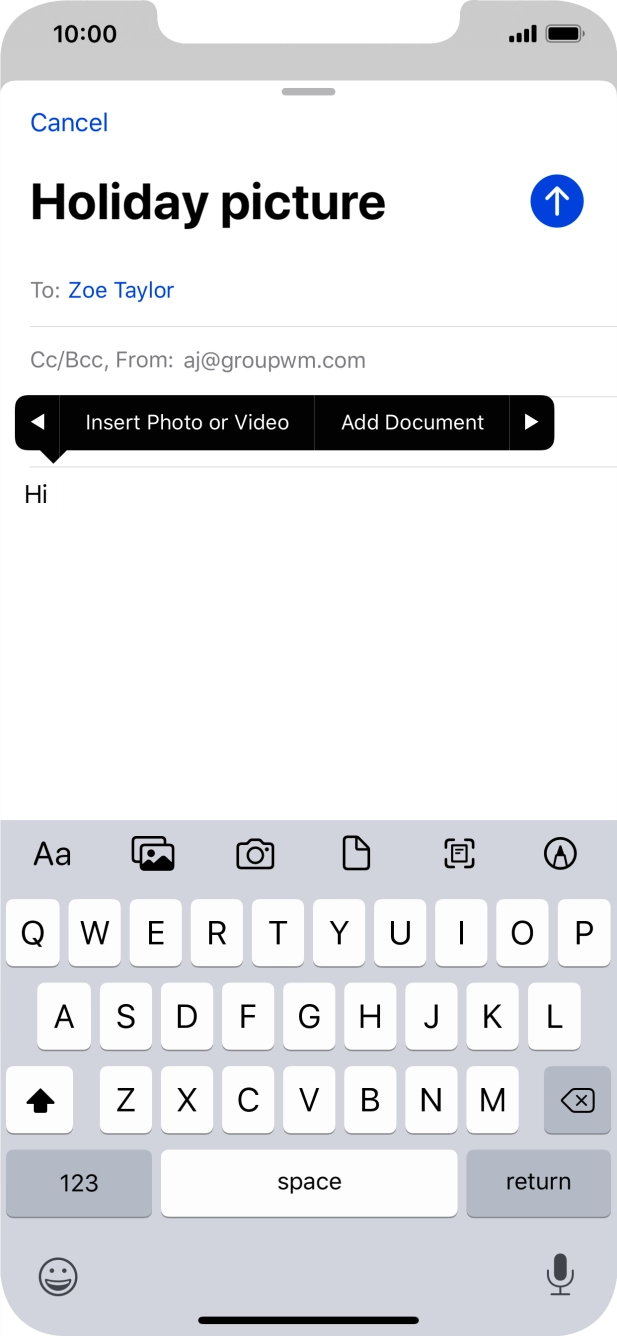The height and width of the screenshot is (1336, 617).
Task: Take a photo with the camera icon
Action: (x=255, y=854)
